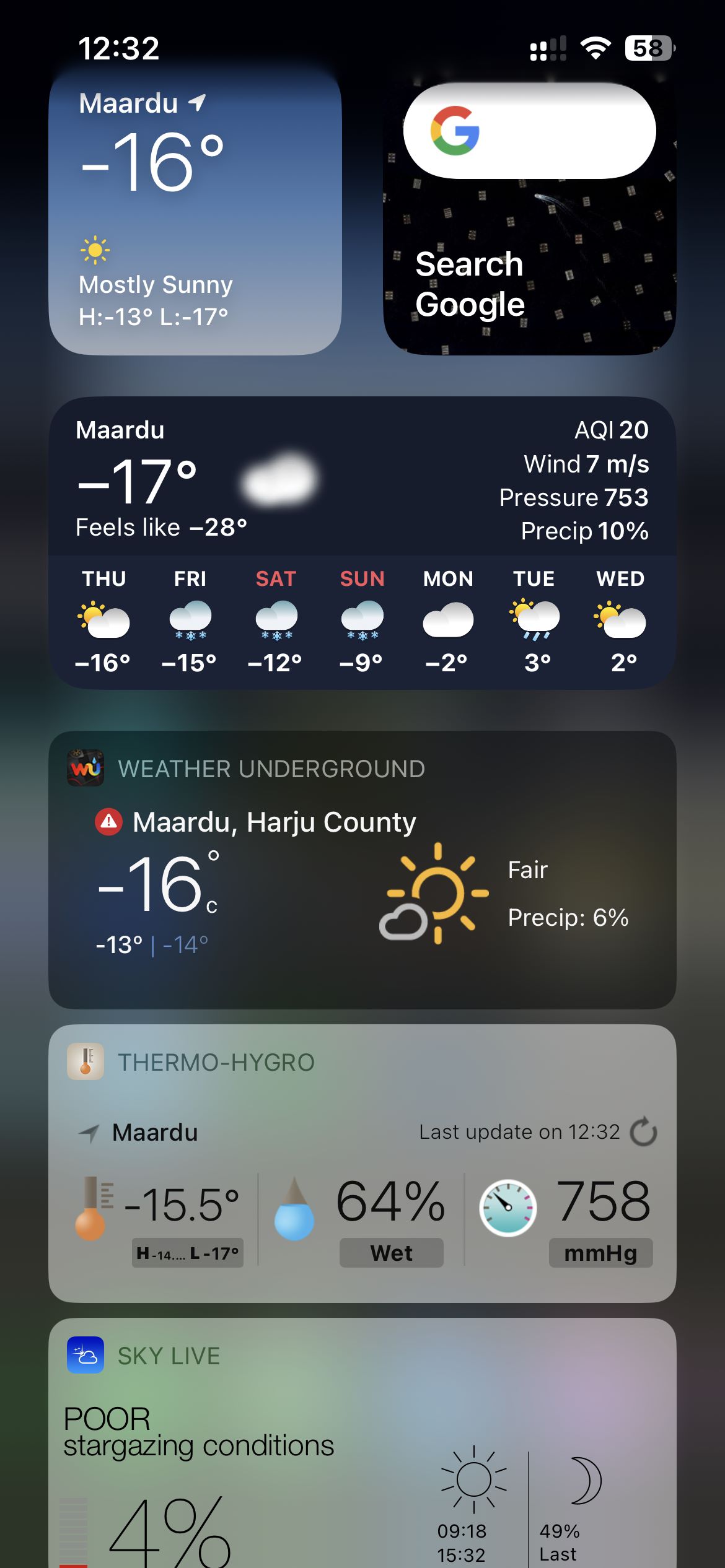
Task: Refresh the Thermo-Hygro readings
Action: [643, 1131]
